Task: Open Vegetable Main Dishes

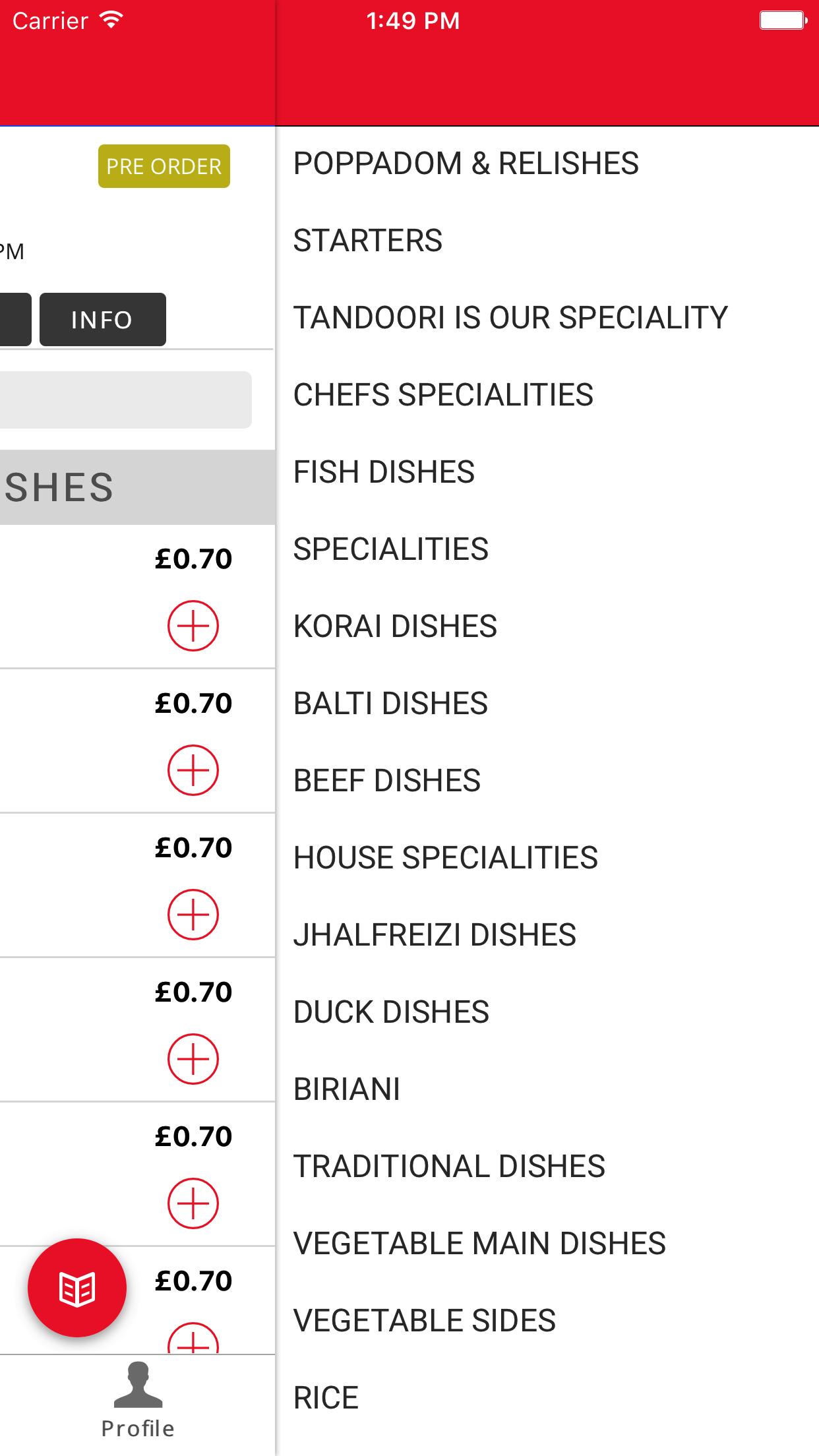Action: pos(479,1244)
